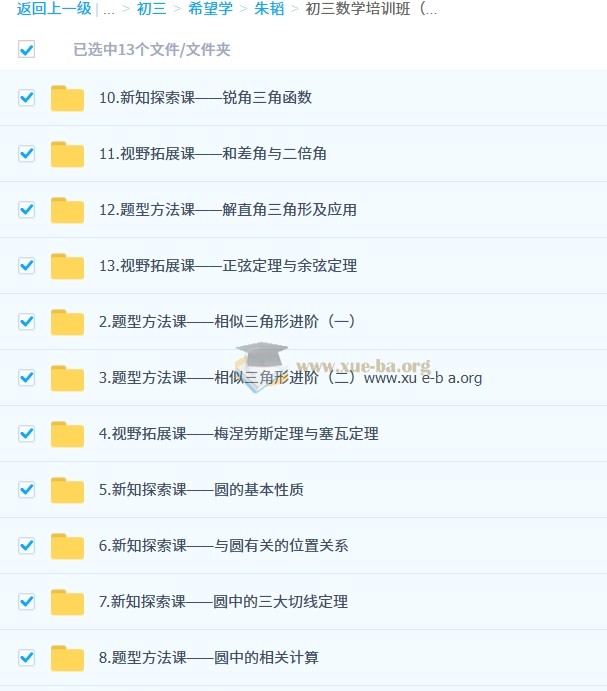Open folder 2.题型方法课——相似三角形进阶（一）
This screenshot has width=607, height=691.
[x=227, y=322]
